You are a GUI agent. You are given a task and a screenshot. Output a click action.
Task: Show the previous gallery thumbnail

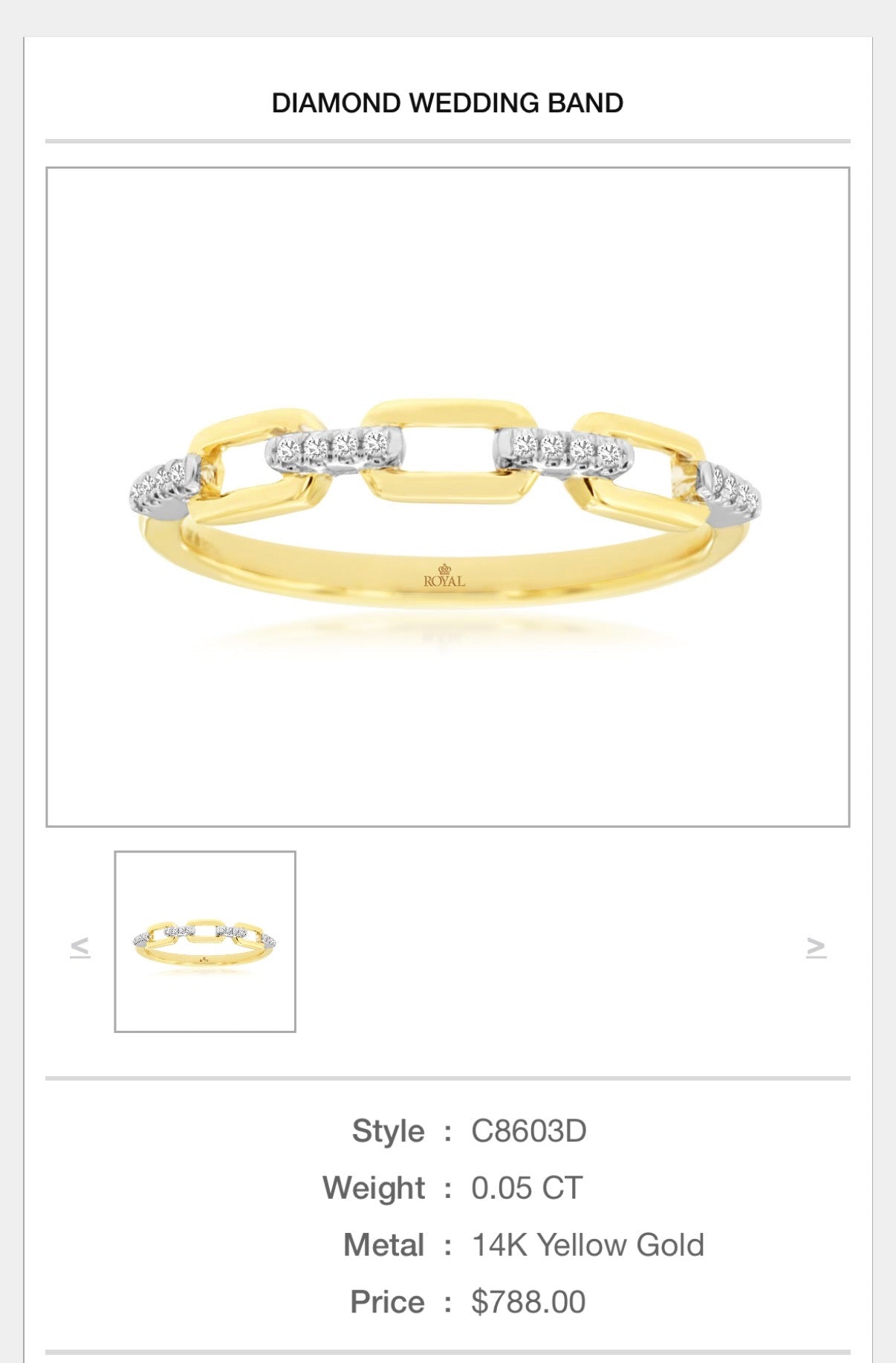point(80,947)
